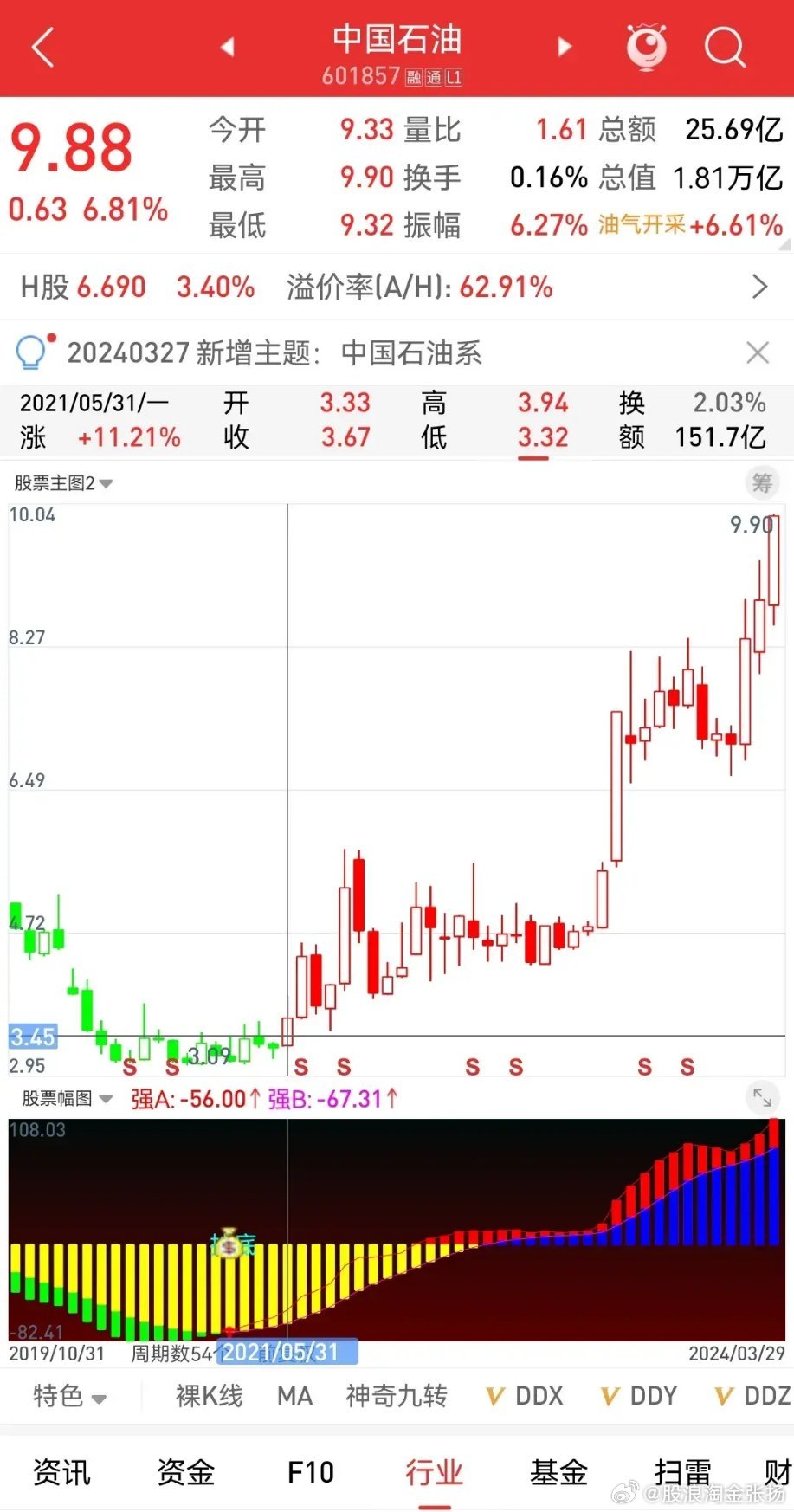
Task: Open the 股票幅图 indicator dropdown
Action: click(67, 1099)
